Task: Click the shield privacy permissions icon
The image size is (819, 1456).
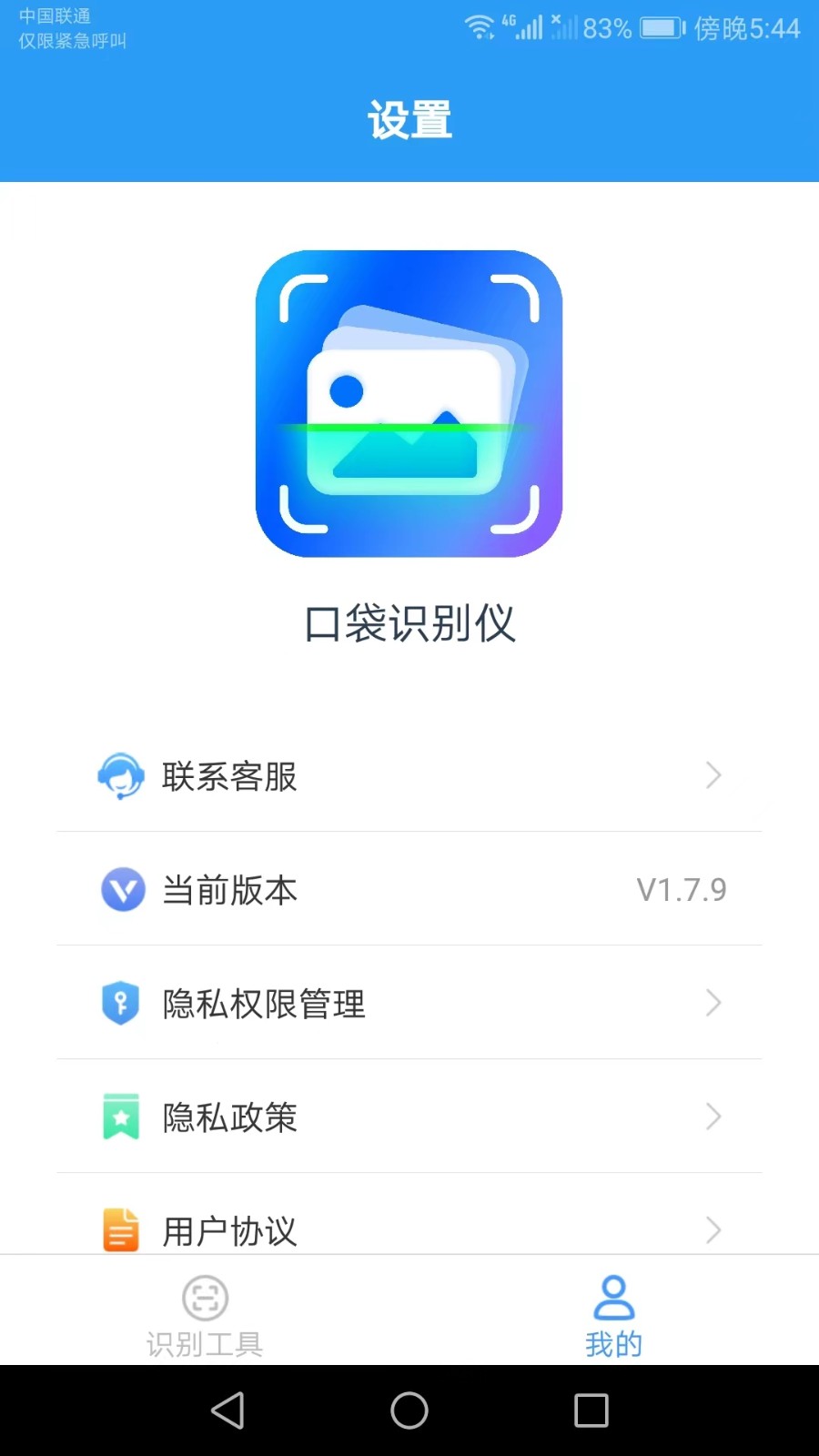Action: click(122, 1004)
